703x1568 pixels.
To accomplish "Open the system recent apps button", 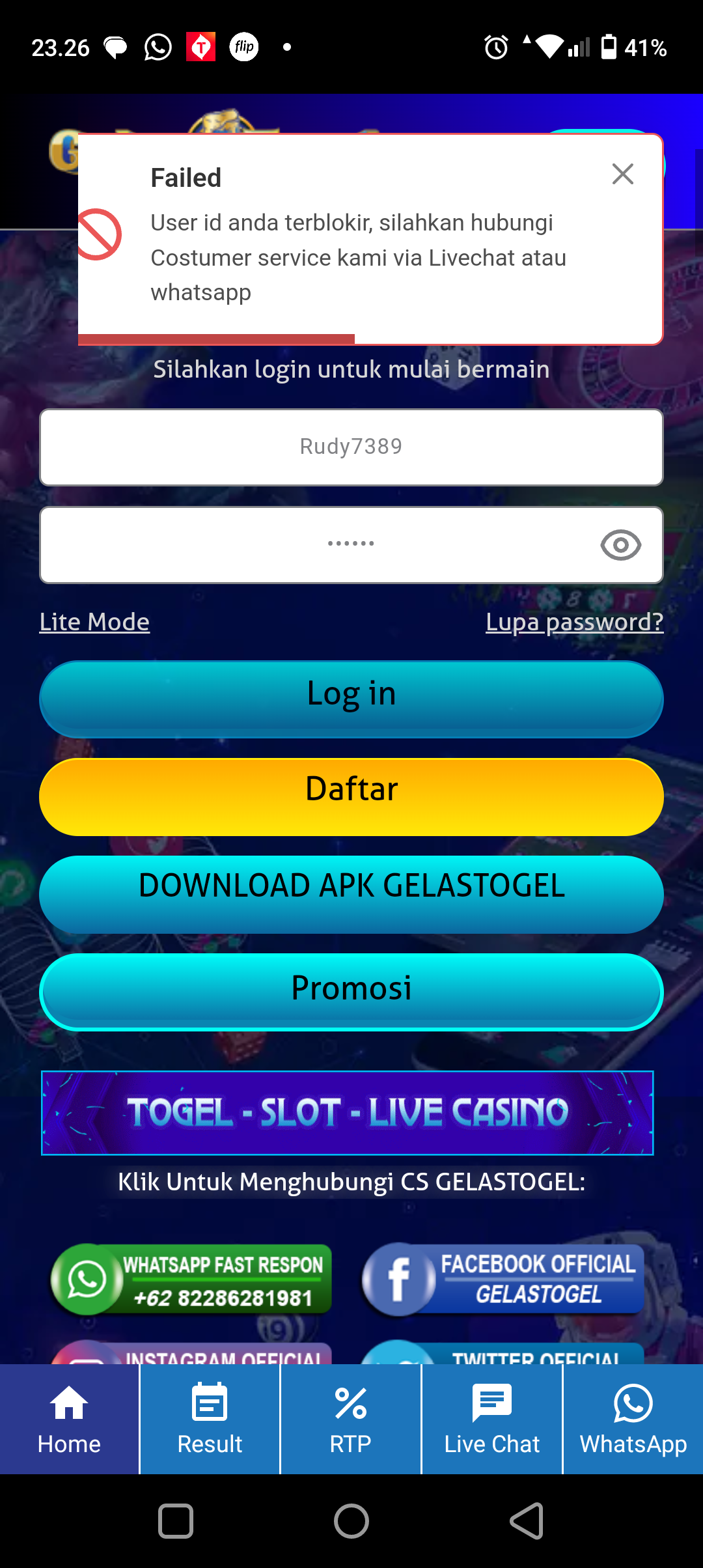I will pos(176,1521).
